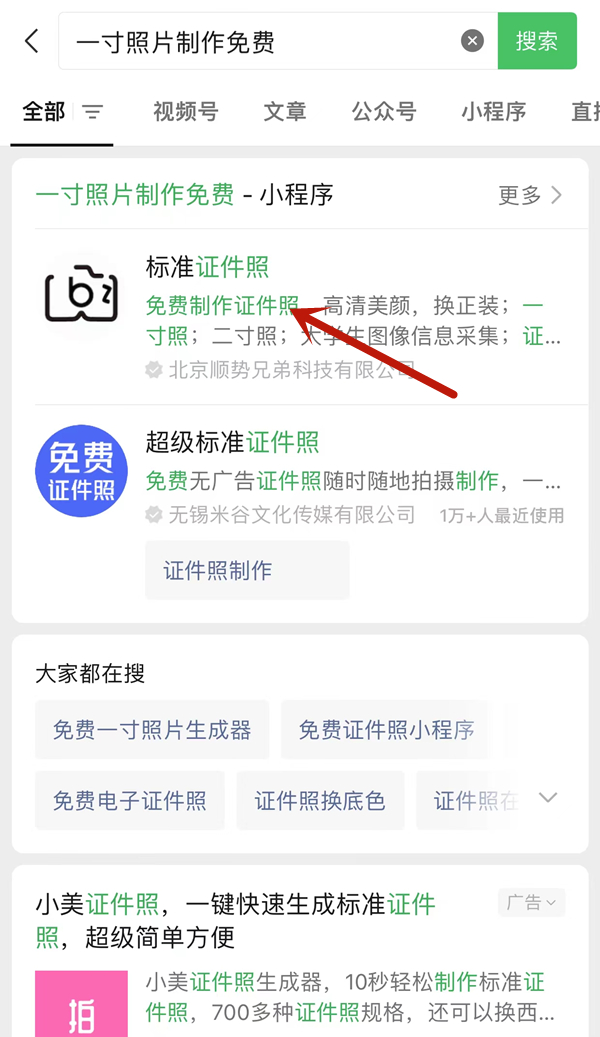Viewport: 600px width, 1037px height.
Task: Open the filter icon beside 全部
Action: coord(93,112)
